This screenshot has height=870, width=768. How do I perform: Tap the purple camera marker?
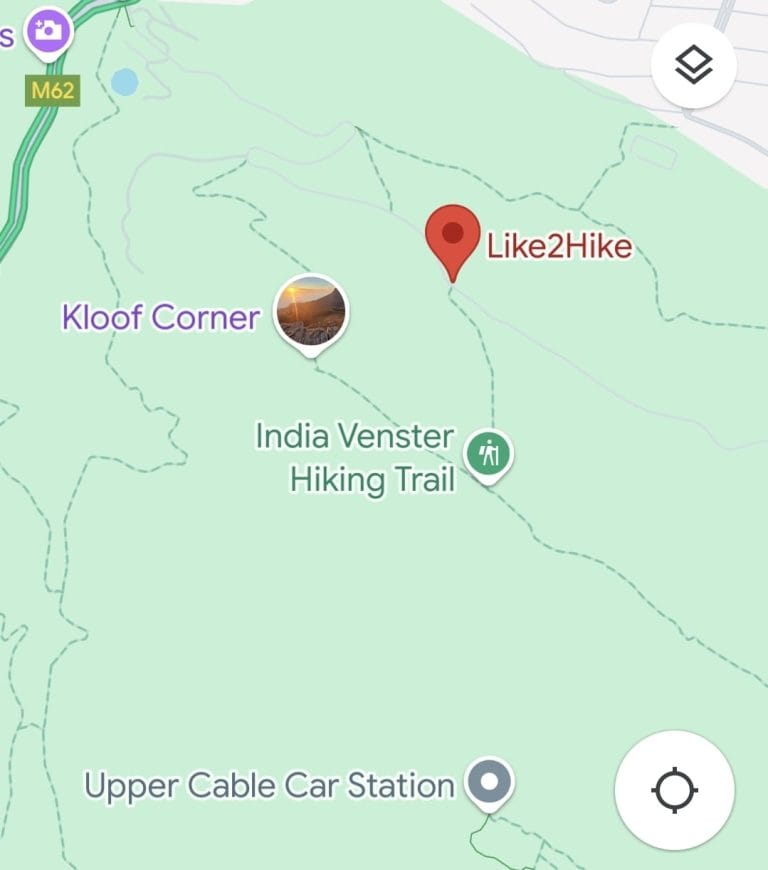44,31
